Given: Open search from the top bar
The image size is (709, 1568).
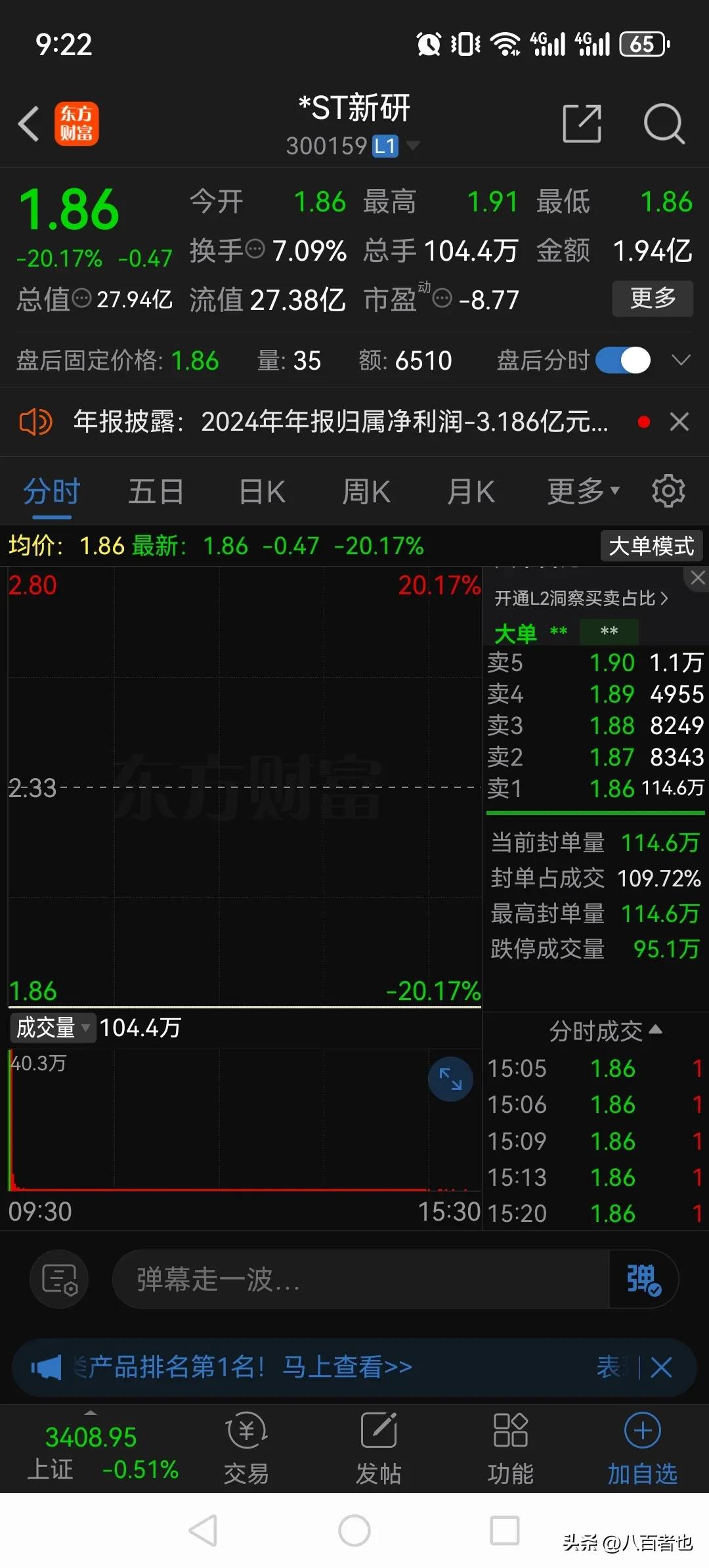Looking at the screenshot, I should pyautogui.click(x=664, y=124).
